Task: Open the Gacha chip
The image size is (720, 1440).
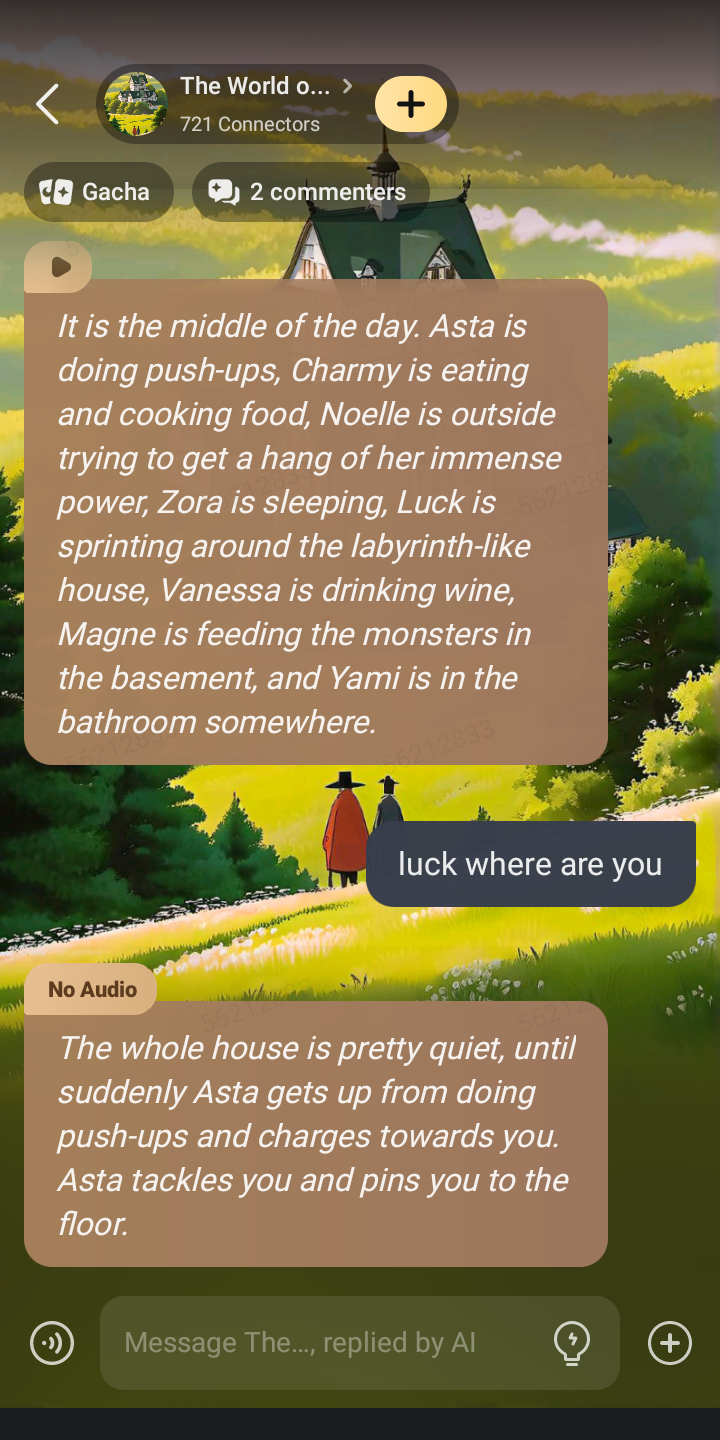Action: click(x=98, y=192)
